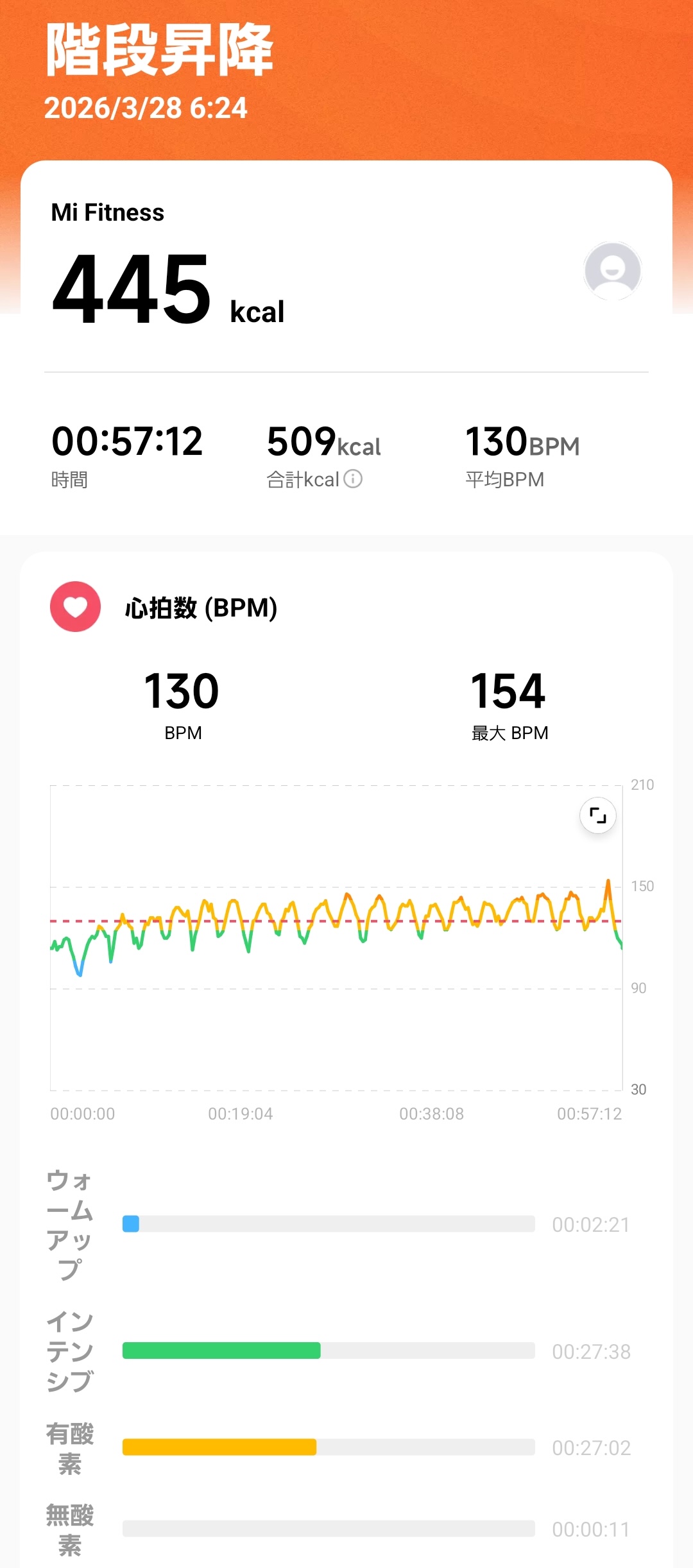The image size is (693, 1568).
Task: Open the info icon beside 合計kcal
Action: click(353, 479)
